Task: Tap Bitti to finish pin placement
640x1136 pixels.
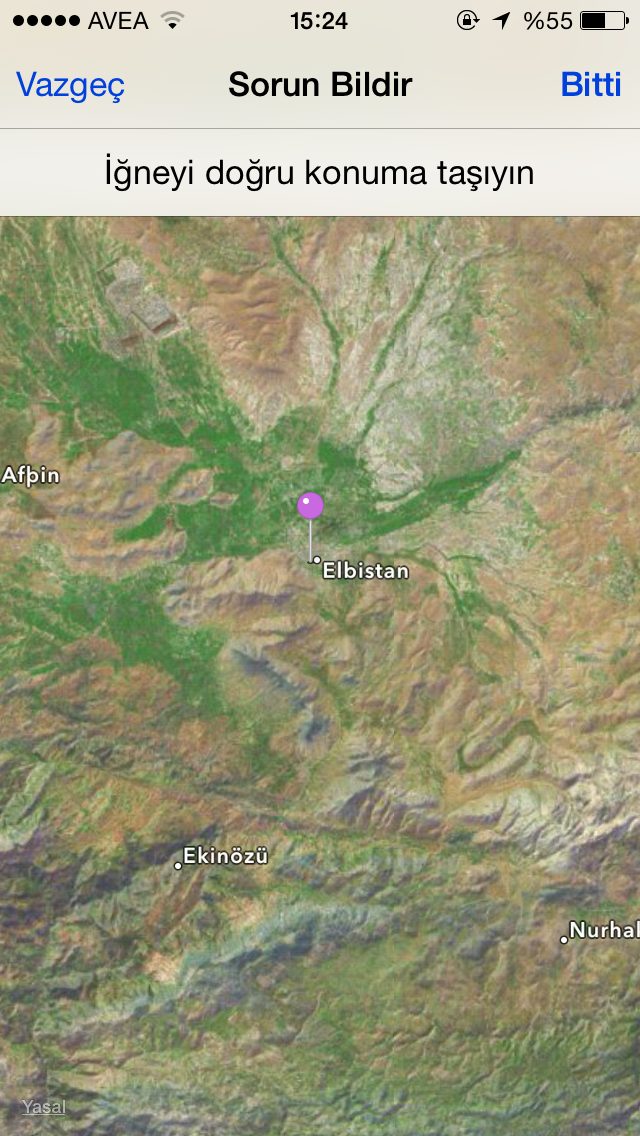Action: (x=590, y=85)
